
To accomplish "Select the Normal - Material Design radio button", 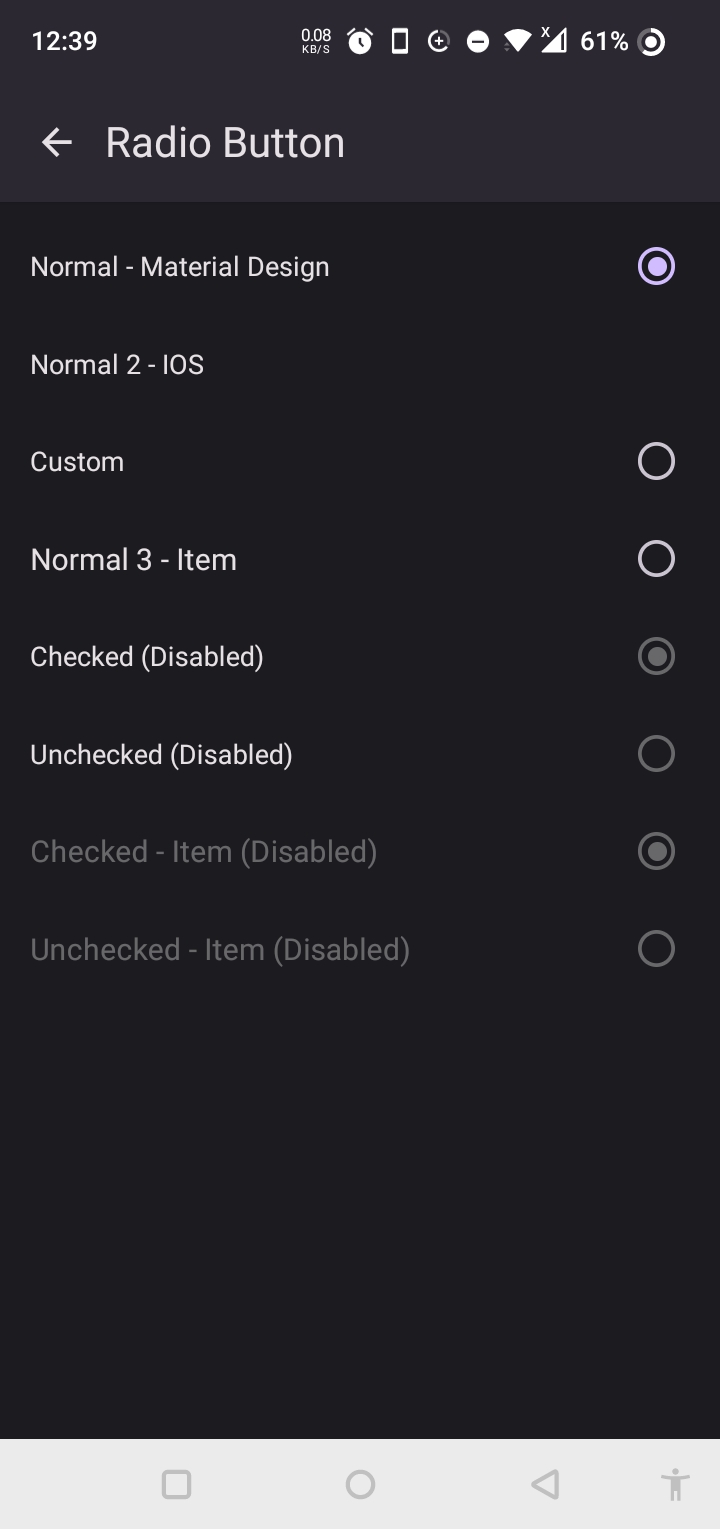I will (x=656, y=266).
